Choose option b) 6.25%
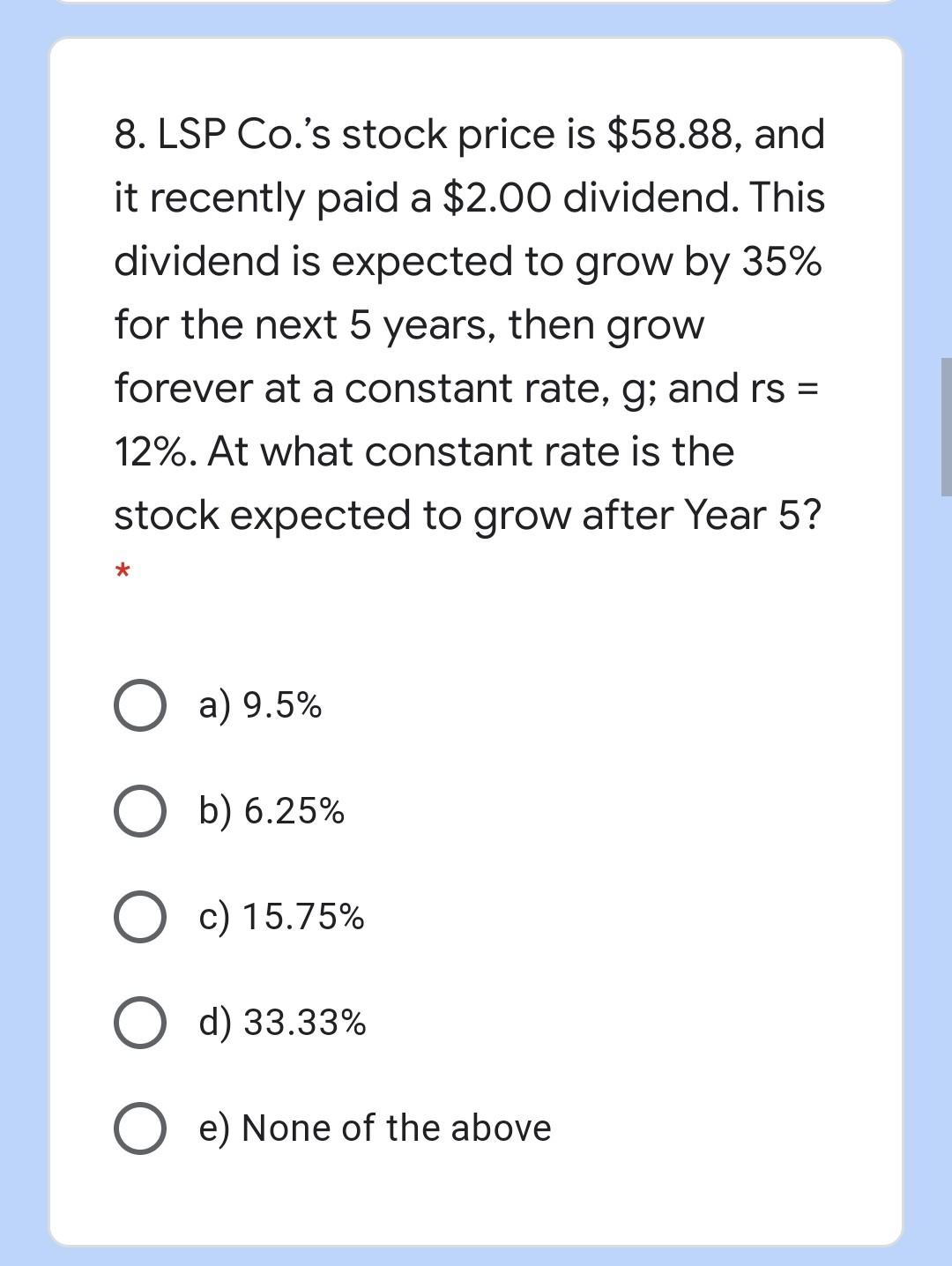The height and width of the screenshot is (1266, 952). [139, 811]
